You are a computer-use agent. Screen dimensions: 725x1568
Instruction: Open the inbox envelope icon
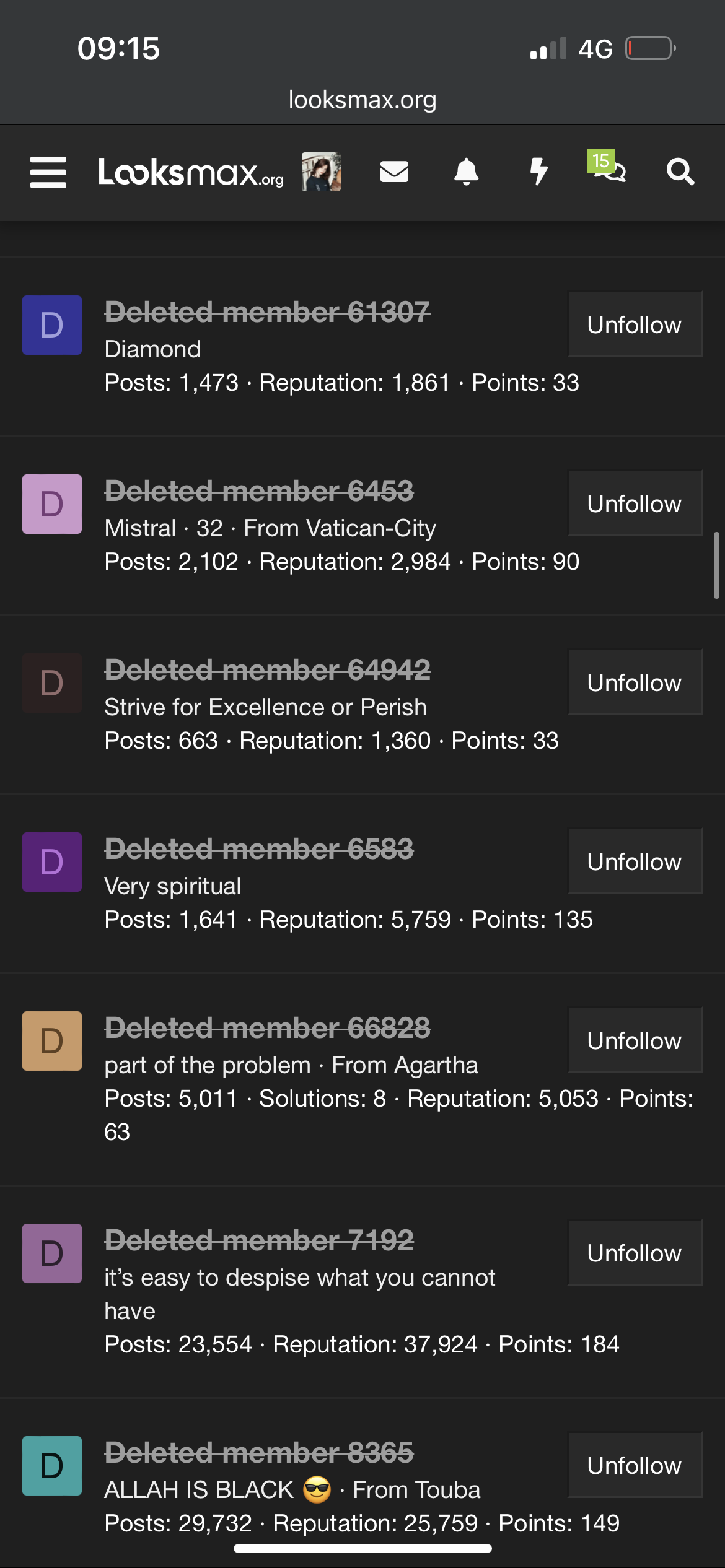(395, 172)
